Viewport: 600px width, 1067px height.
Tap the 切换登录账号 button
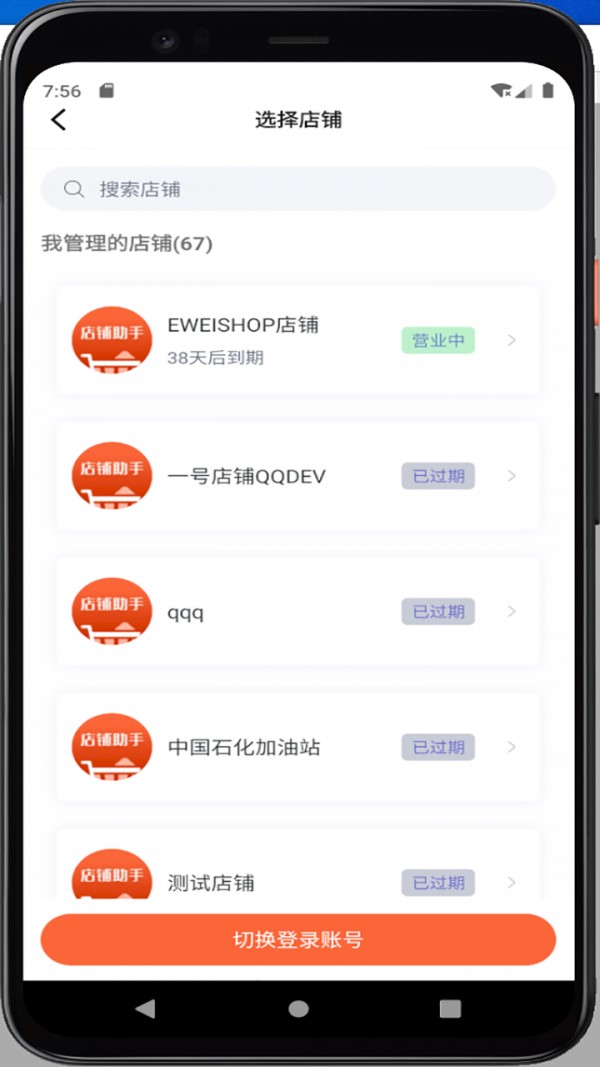pyautogui.click(x=298, y=940)
